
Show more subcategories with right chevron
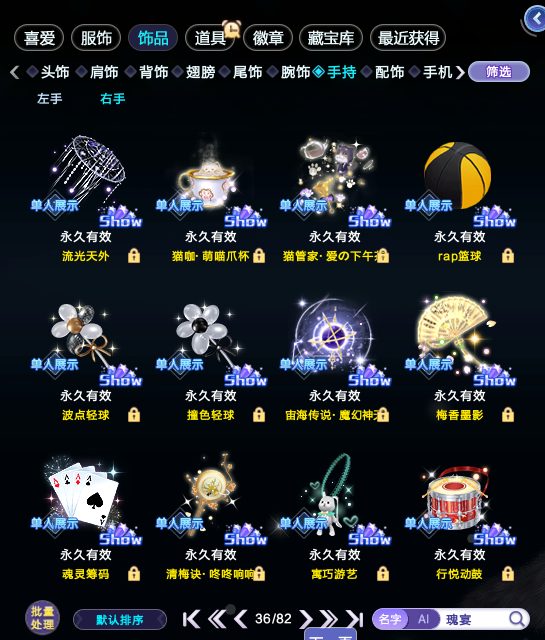460,73
